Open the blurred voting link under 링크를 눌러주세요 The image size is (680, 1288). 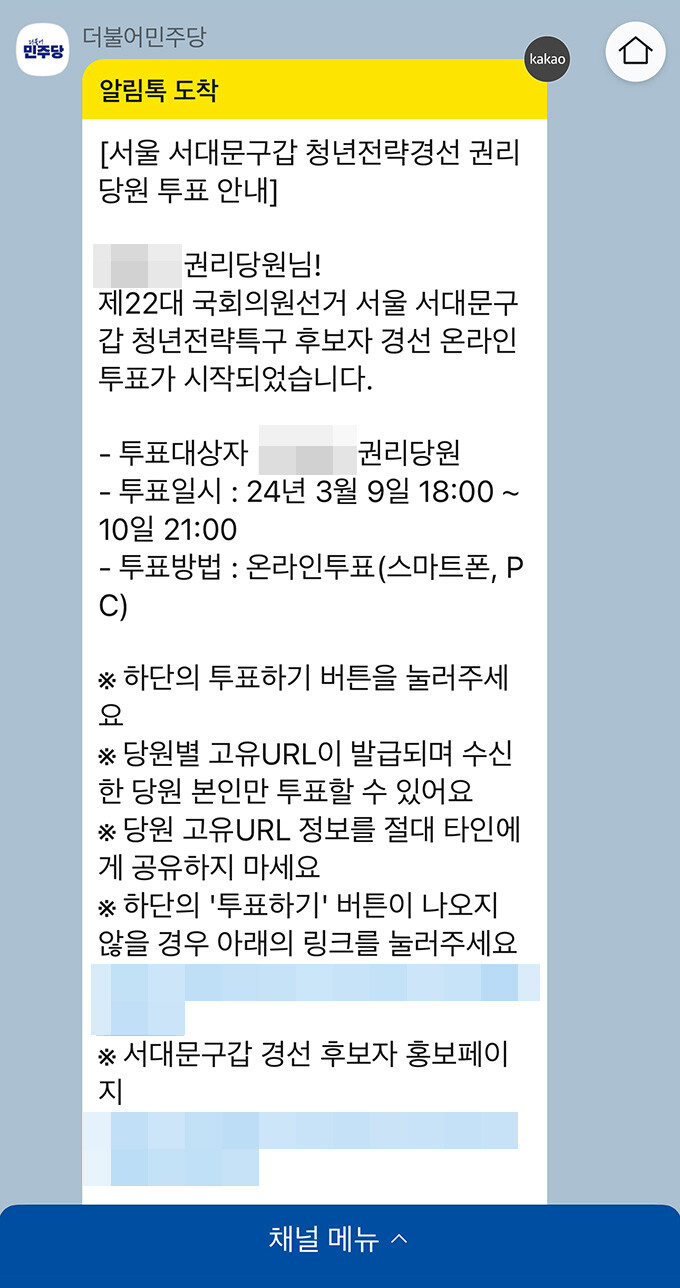(314, 983)
